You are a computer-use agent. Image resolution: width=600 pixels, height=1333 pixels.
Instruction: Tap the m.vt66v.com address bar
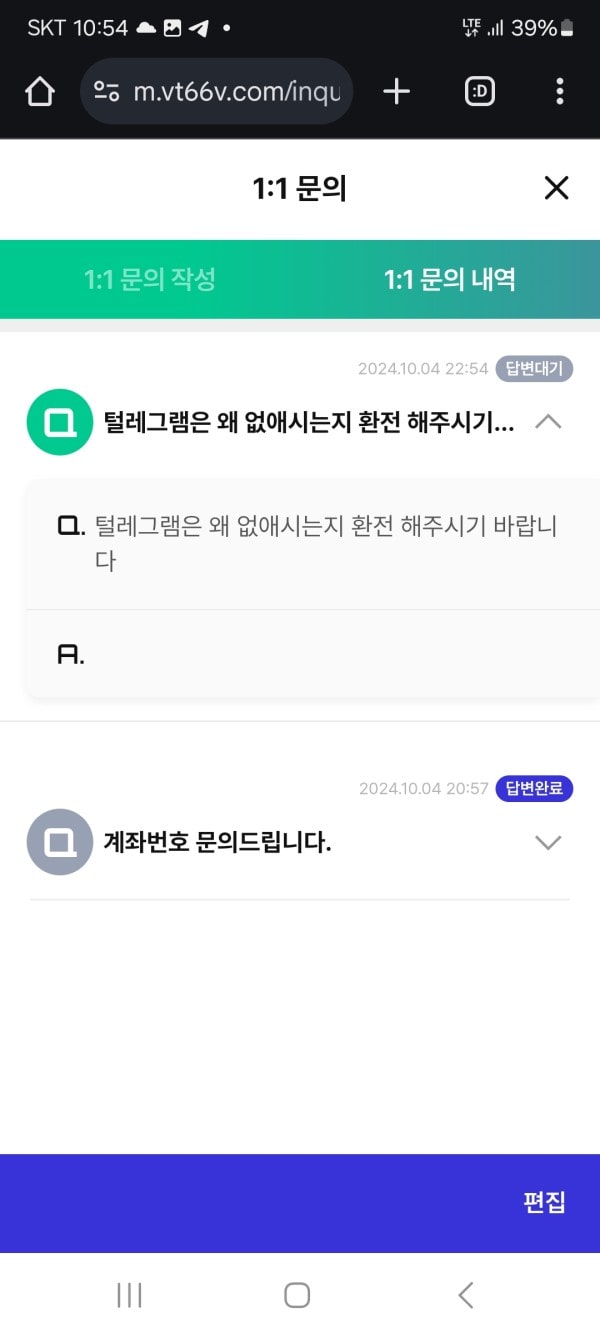(x=216, y=92)
